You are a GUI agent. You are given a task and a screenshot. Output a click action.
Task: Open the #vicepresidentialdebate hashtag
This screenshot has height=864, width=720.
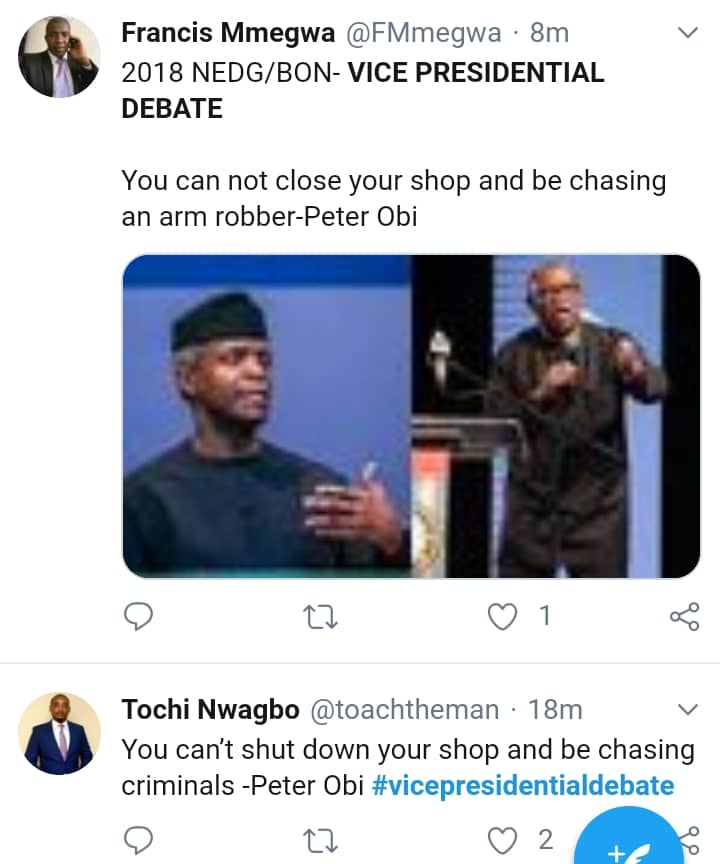coord(523,785)
